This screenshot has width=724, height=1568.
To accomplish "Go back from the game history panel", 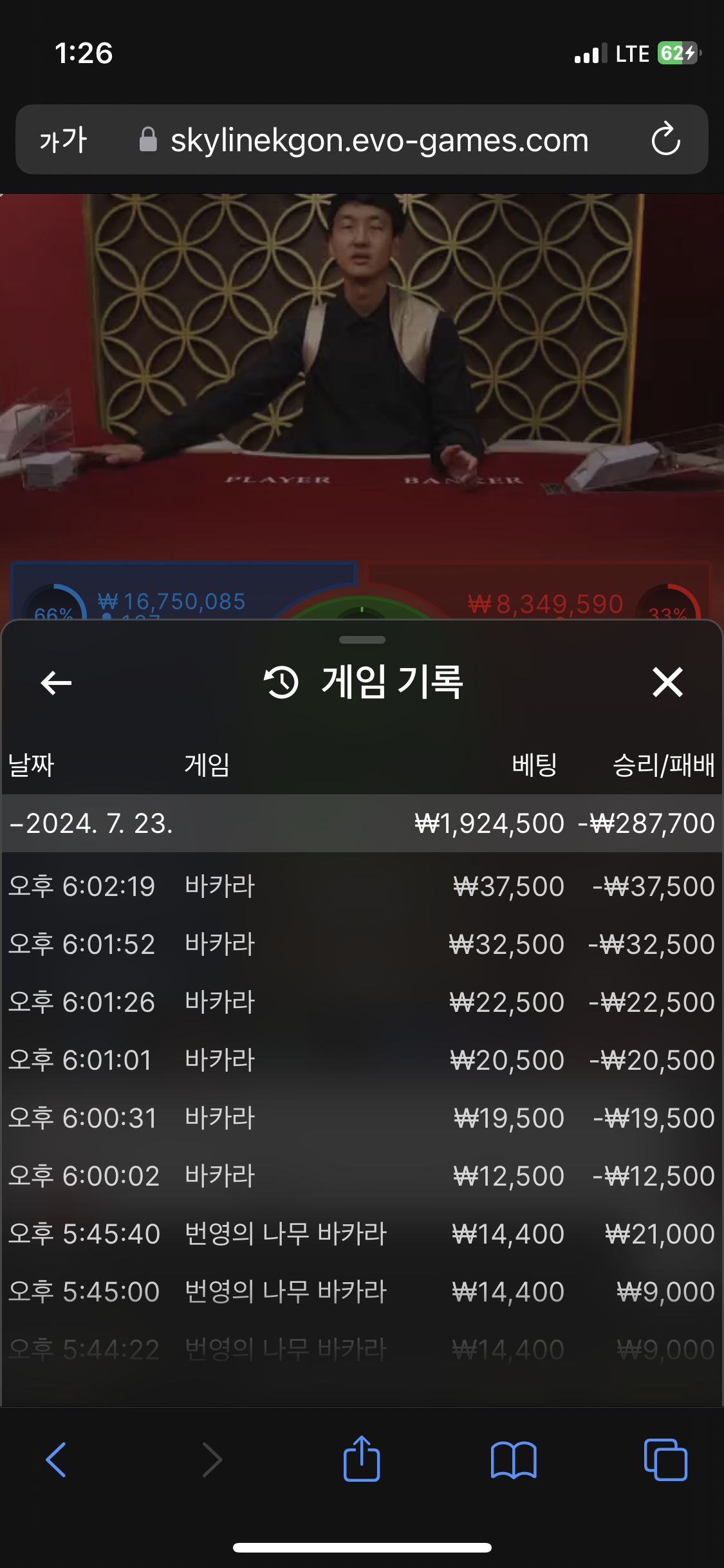I will [56, 682].
